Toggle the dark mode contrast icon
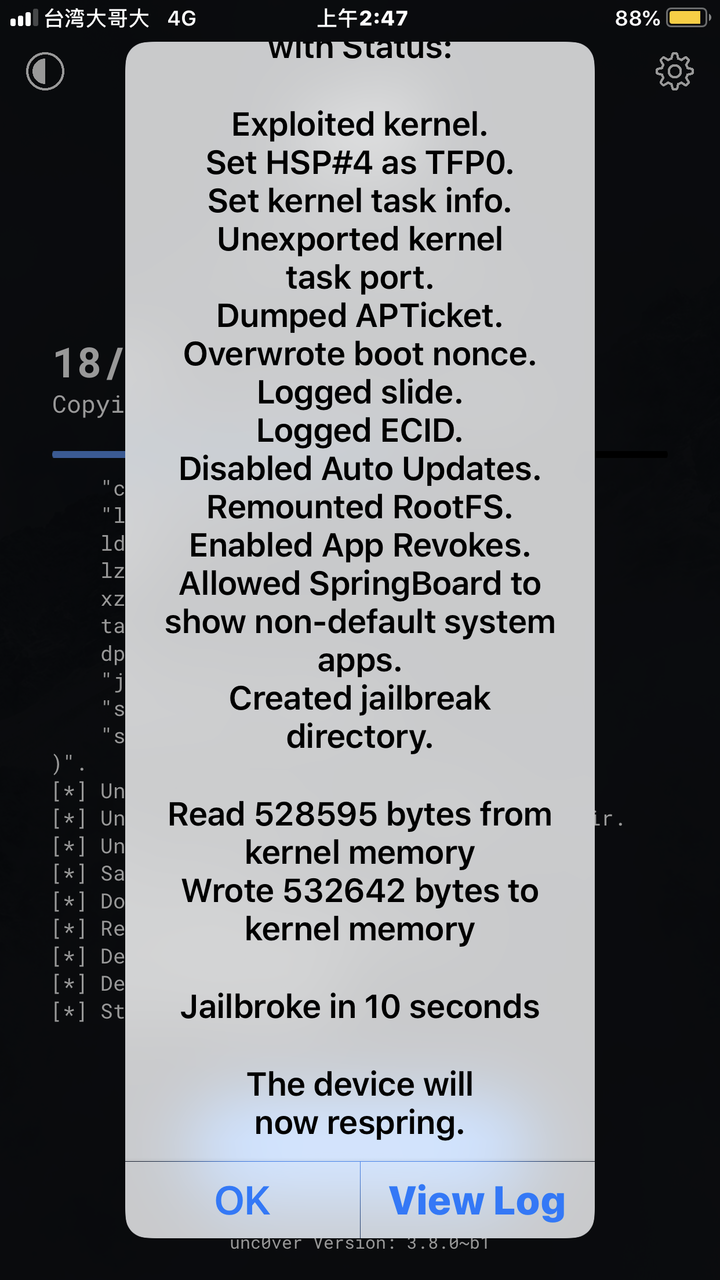The height and width of the screenshot is (1280, 720). [x=45, y=72]
